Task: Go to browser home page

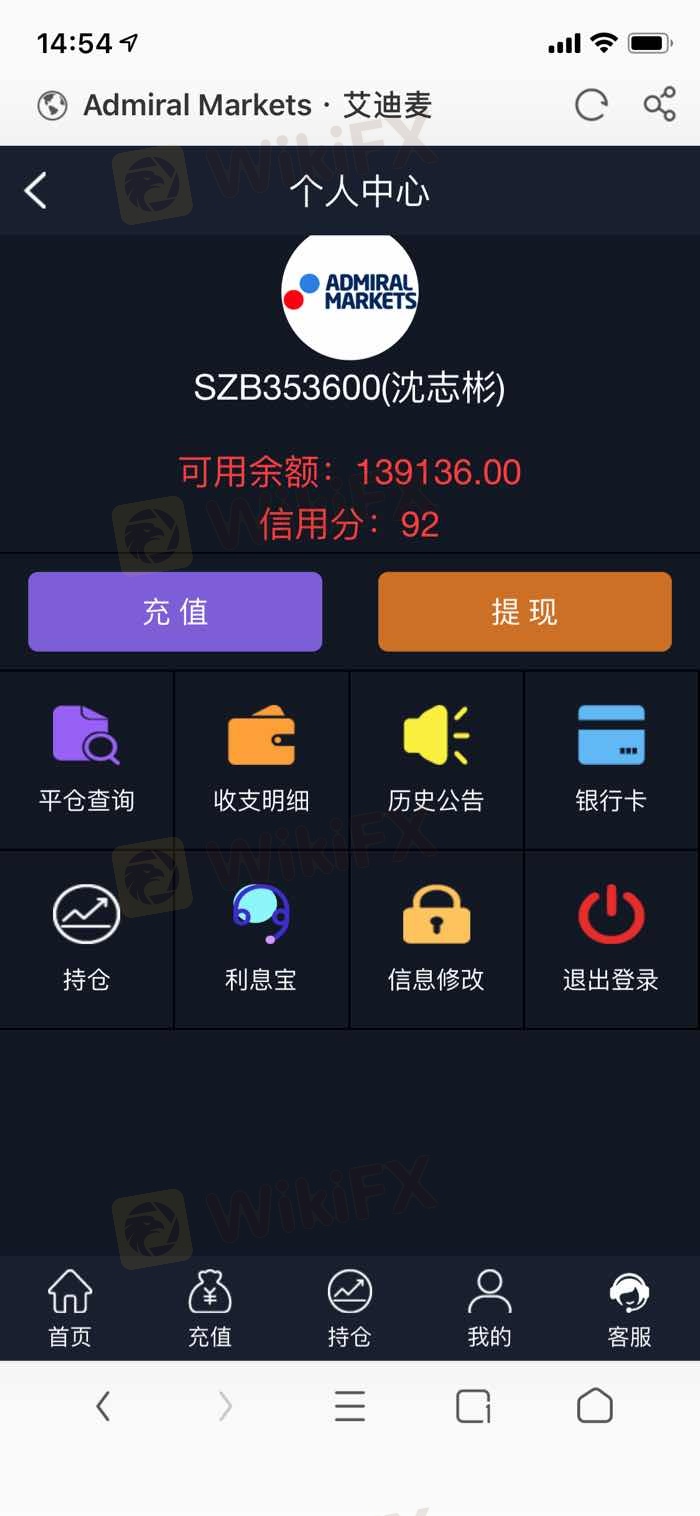Action: [595, 1406]
